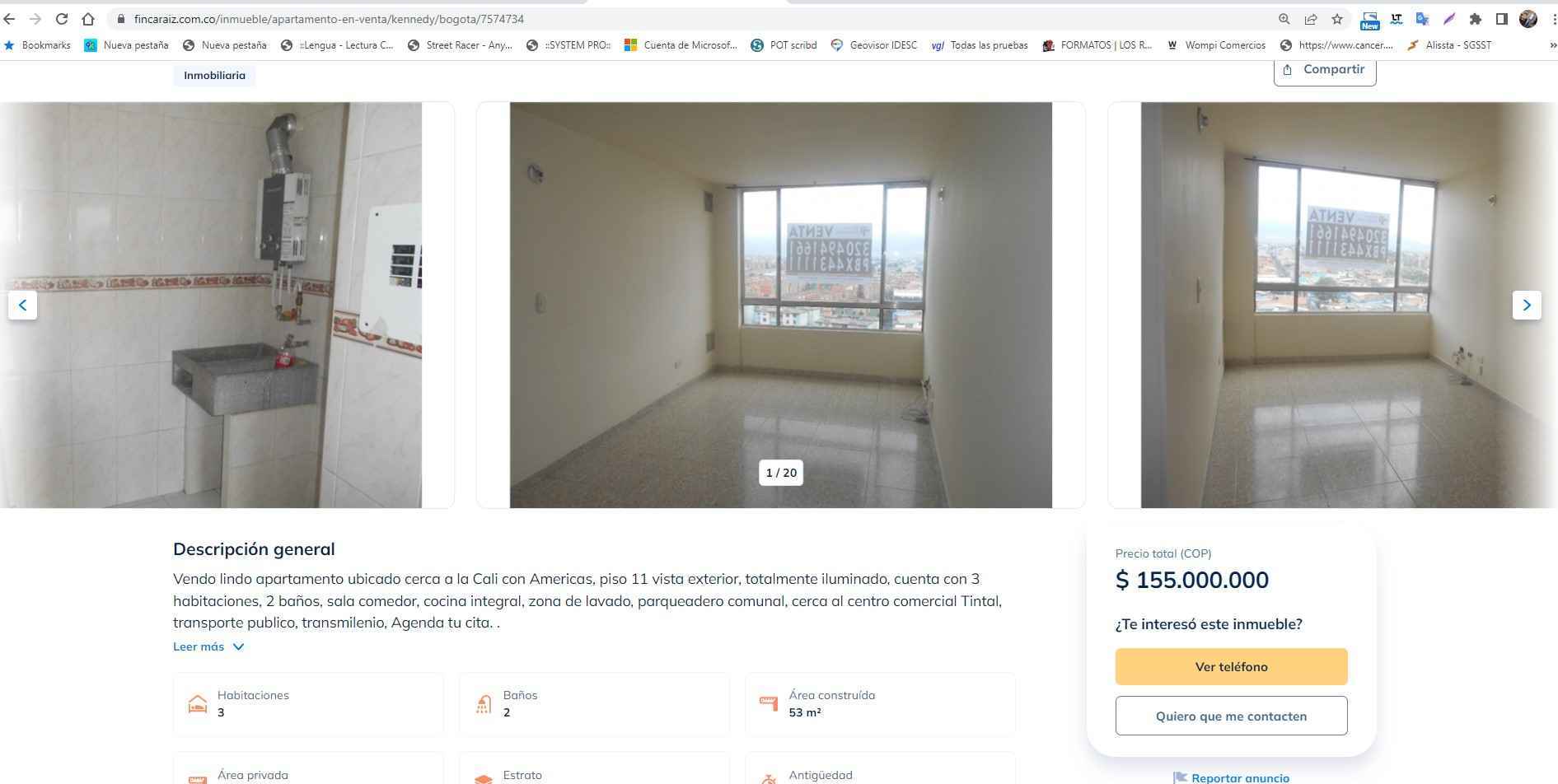Tap Quiero que me contacten

click(x=1231, y=716)
